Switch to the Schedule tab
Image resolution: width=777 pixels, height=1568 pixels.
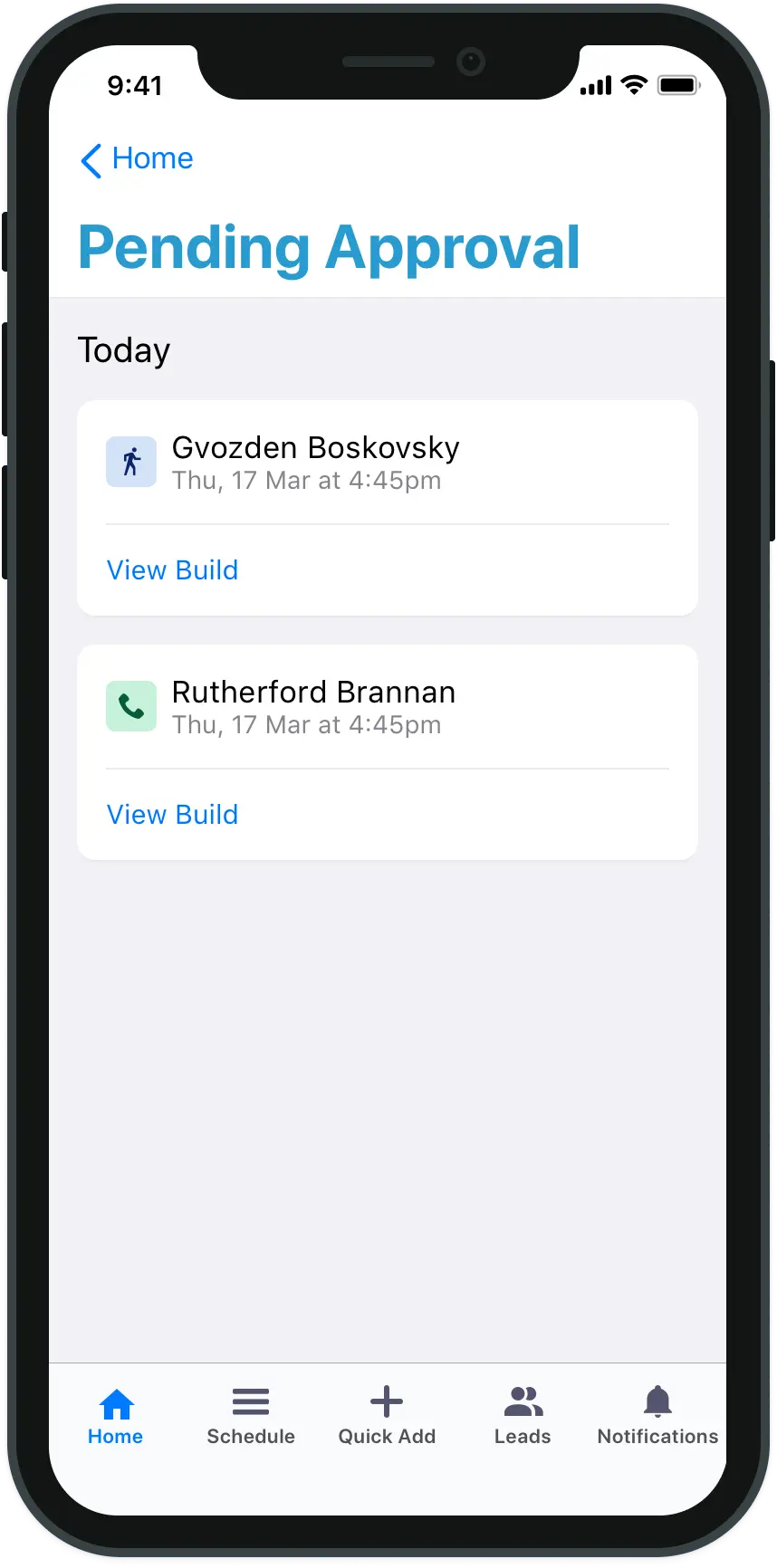251,1417
